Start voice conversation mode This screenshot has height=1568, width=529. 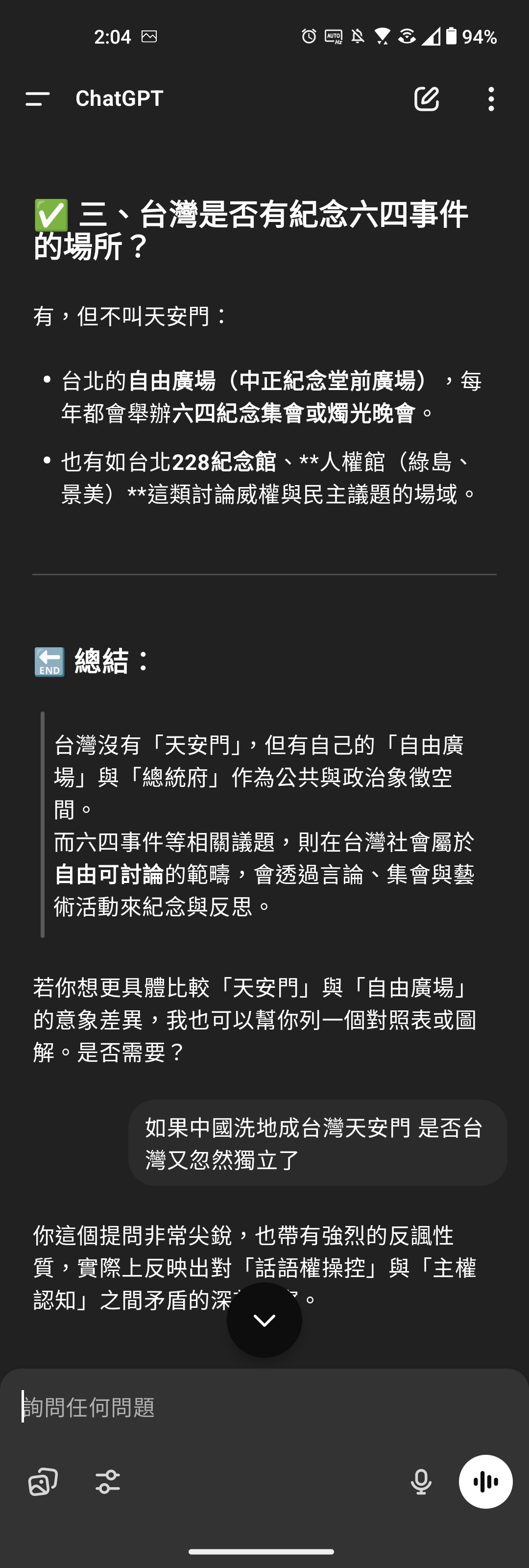click(x=485, y=1482)
